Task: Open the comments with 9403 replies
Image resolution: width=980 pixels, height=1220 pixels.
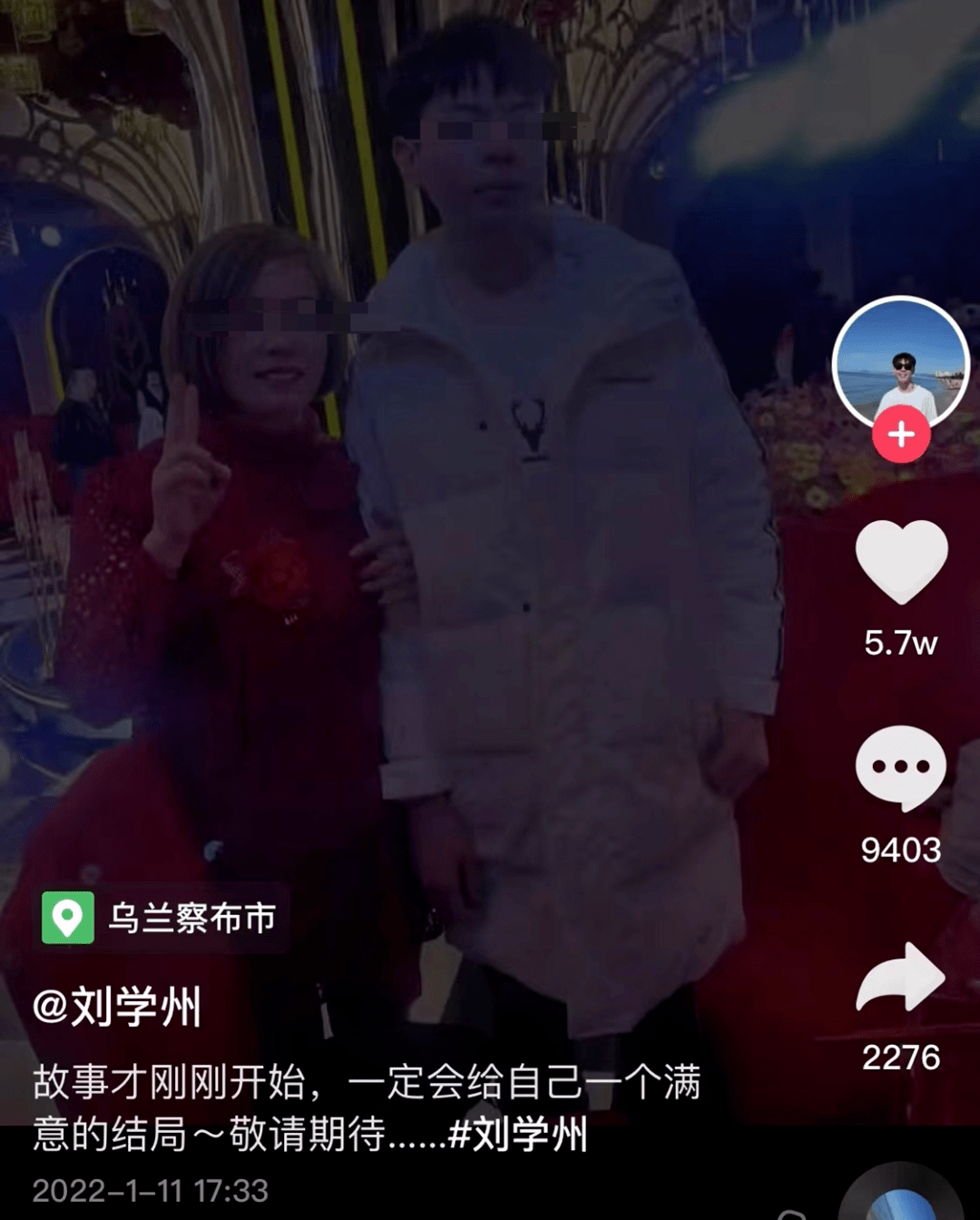Action: pyautogui.click(x=901, y=768)
